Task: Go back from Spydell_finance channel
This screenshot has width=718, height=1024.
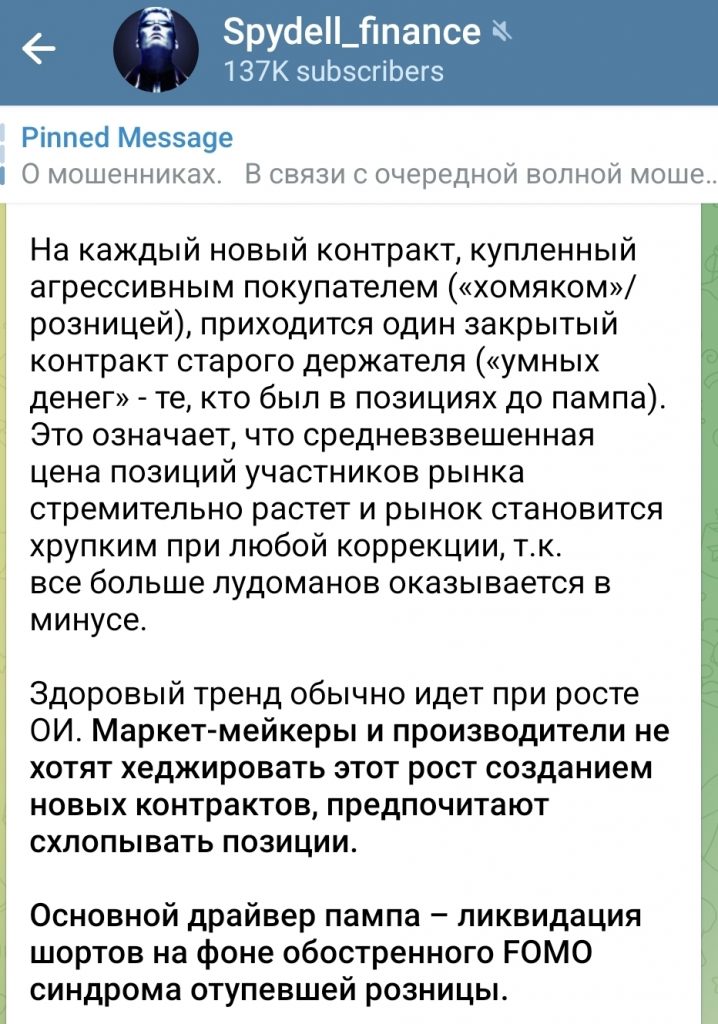Action: tap(39, 49)
